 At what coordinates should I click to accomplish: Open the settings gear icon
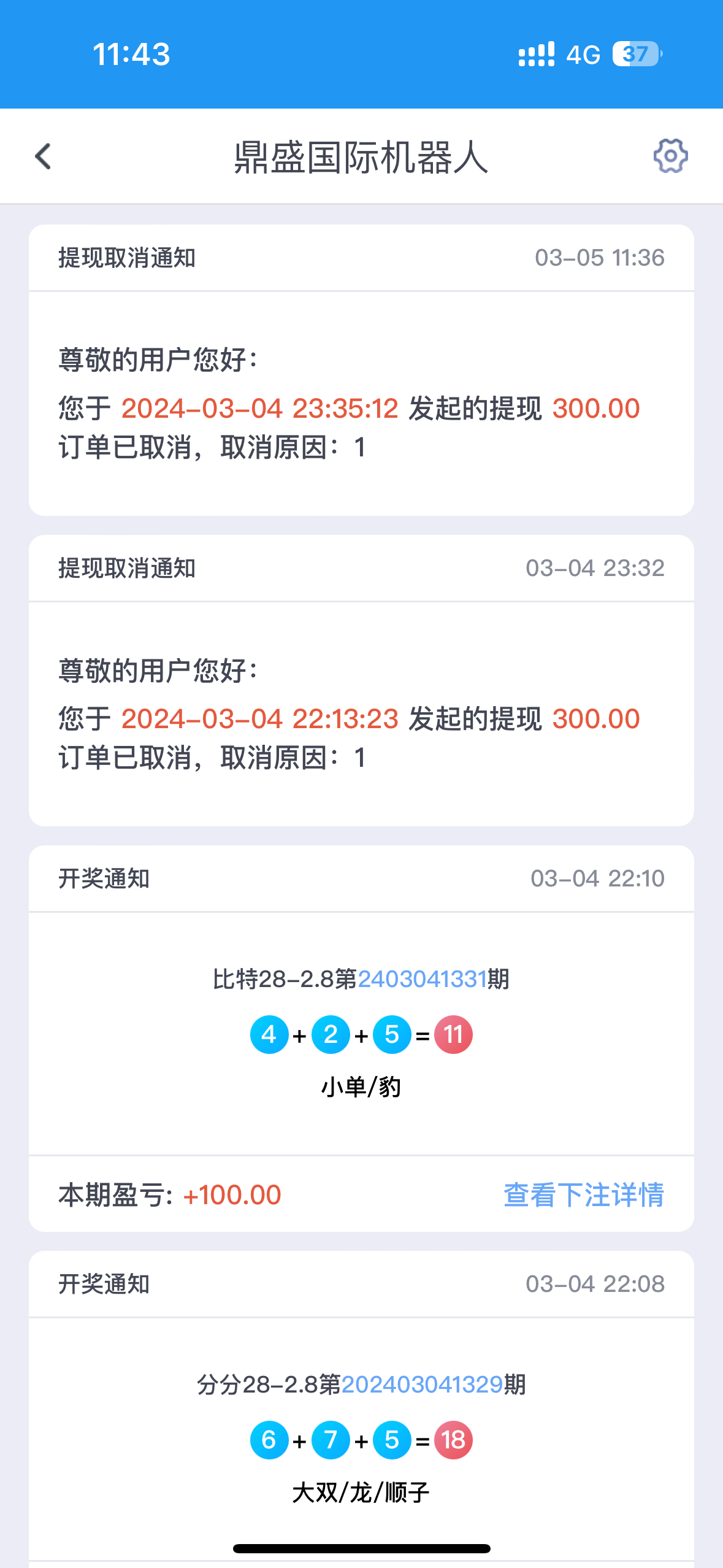pyautogui.click(x=670, y=156)
